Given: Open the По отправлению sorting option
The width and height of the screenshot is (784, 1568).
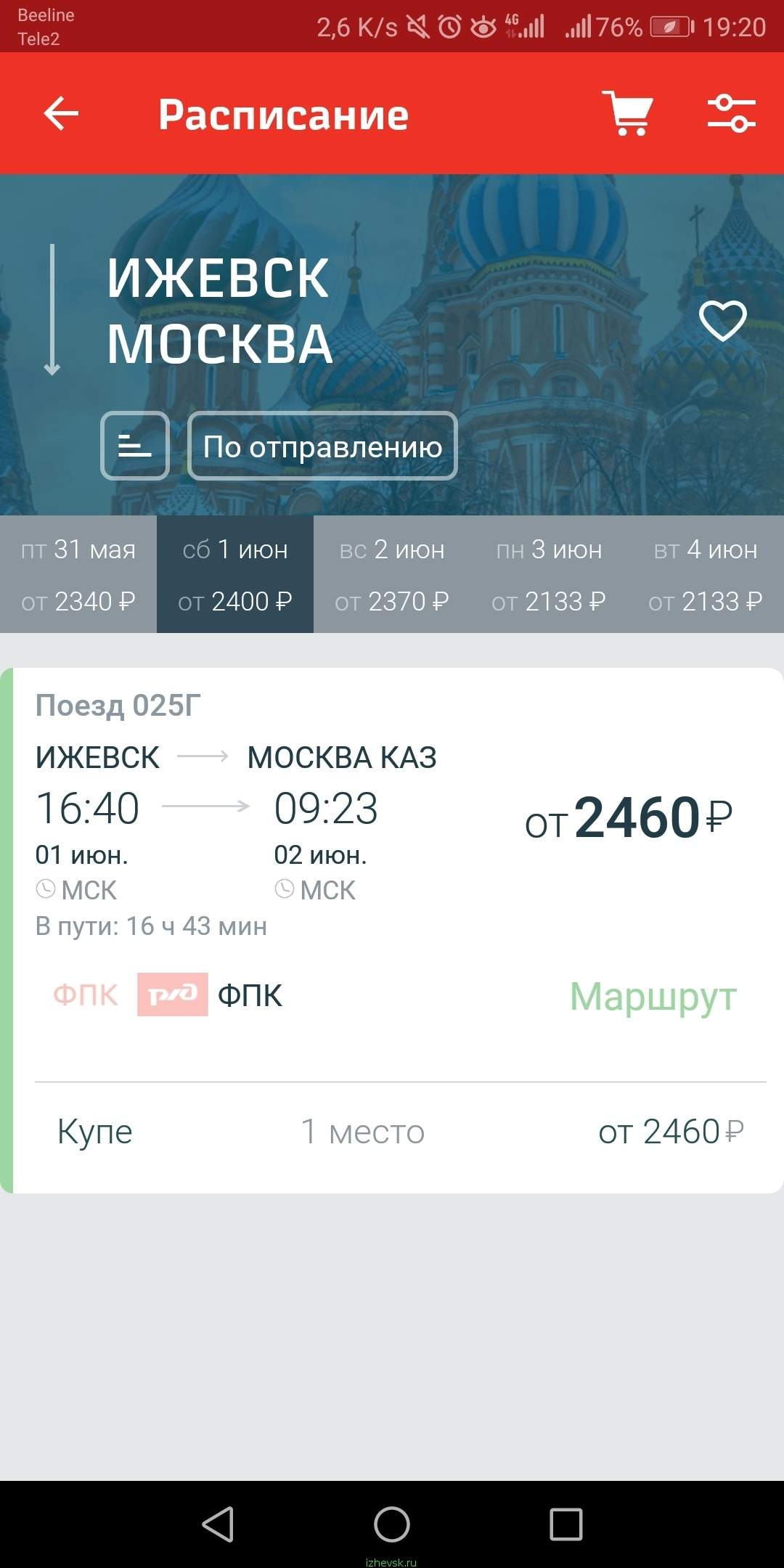Looking at the screenshot, I should (322, 446).
